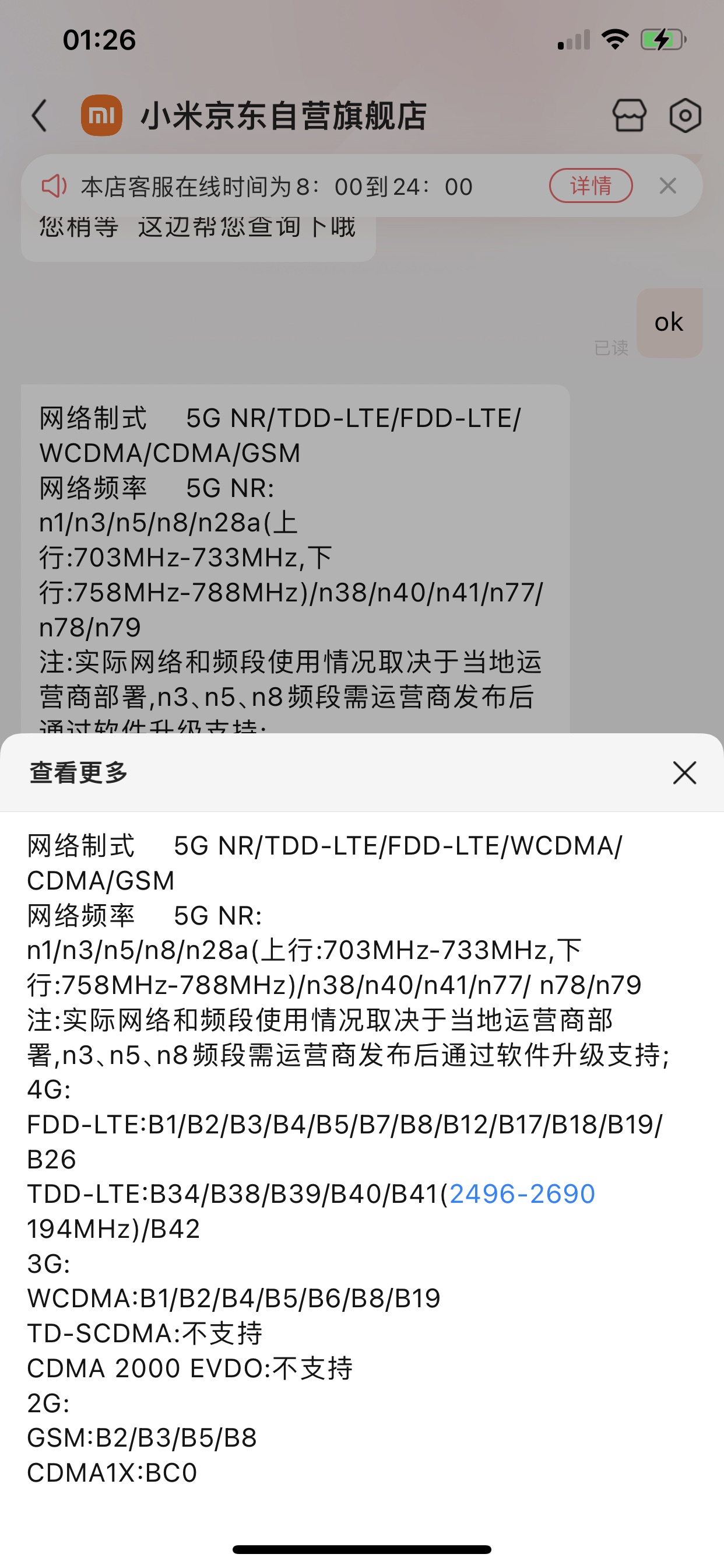Open chat settings hexagon icon
This screenshot has width=724, height=1568.
click(685, 116)
